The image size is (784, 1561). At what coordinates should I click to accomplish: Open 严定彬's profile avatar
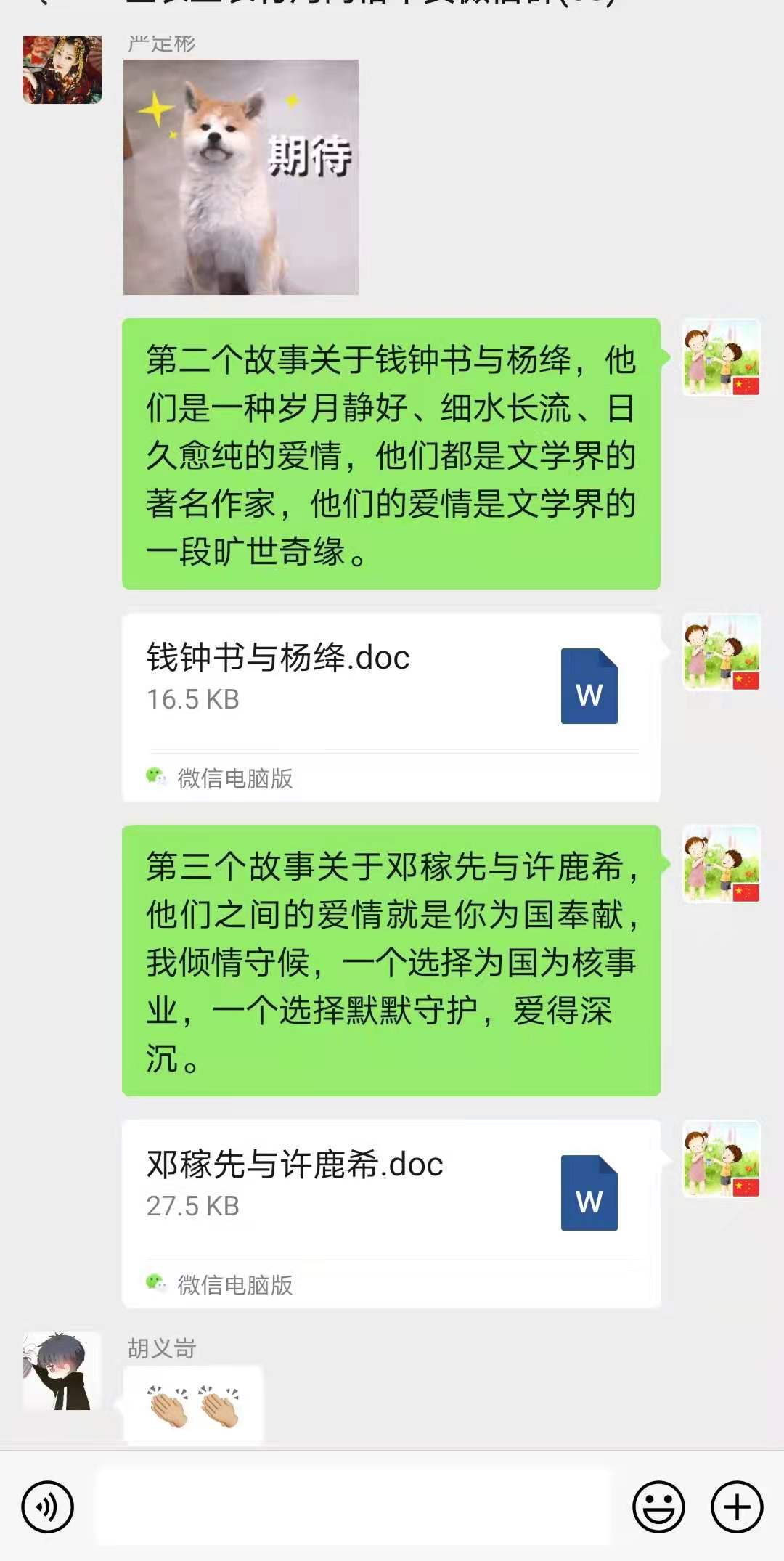62,70
